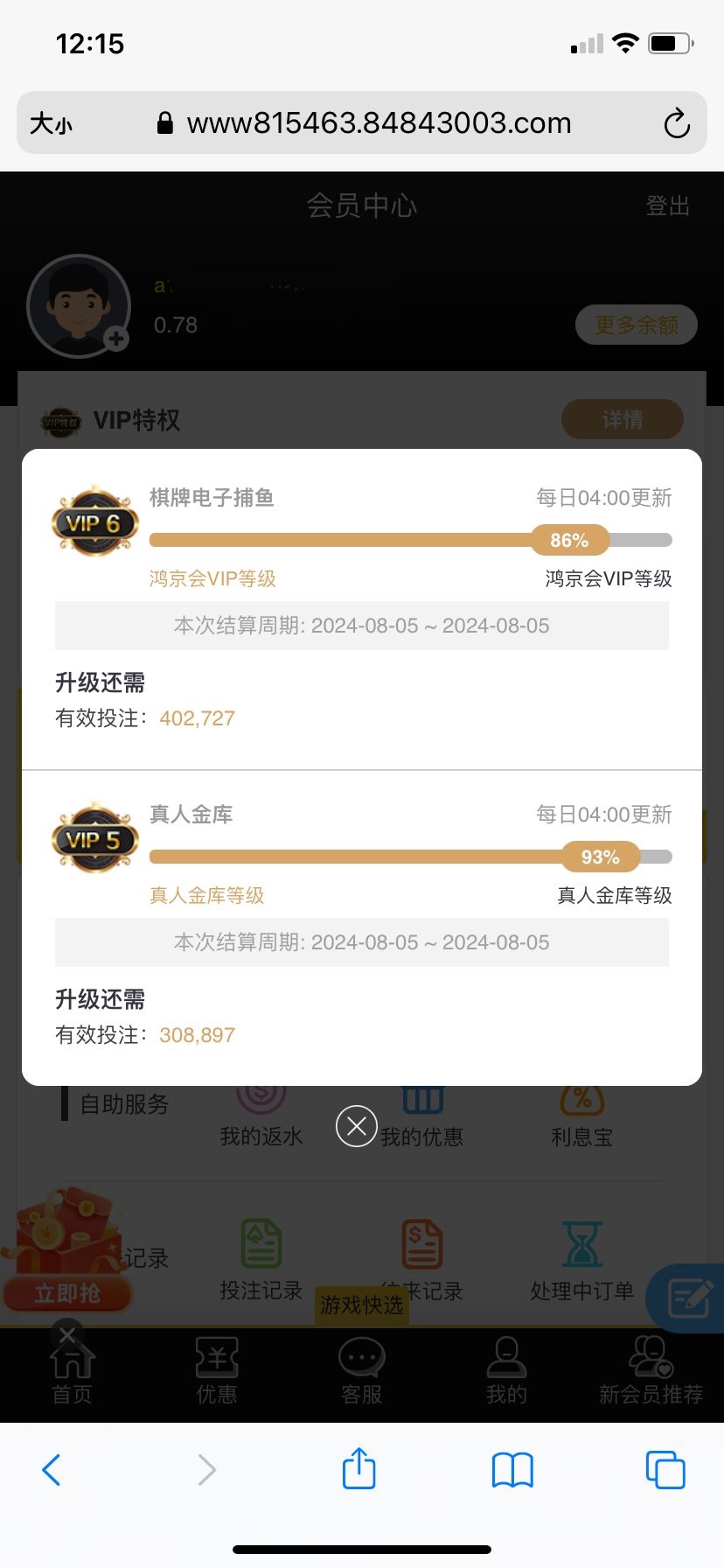Tap the website address bar
Image resolution: width=724 pixels, height=1568 pixels.
(378, 123)
